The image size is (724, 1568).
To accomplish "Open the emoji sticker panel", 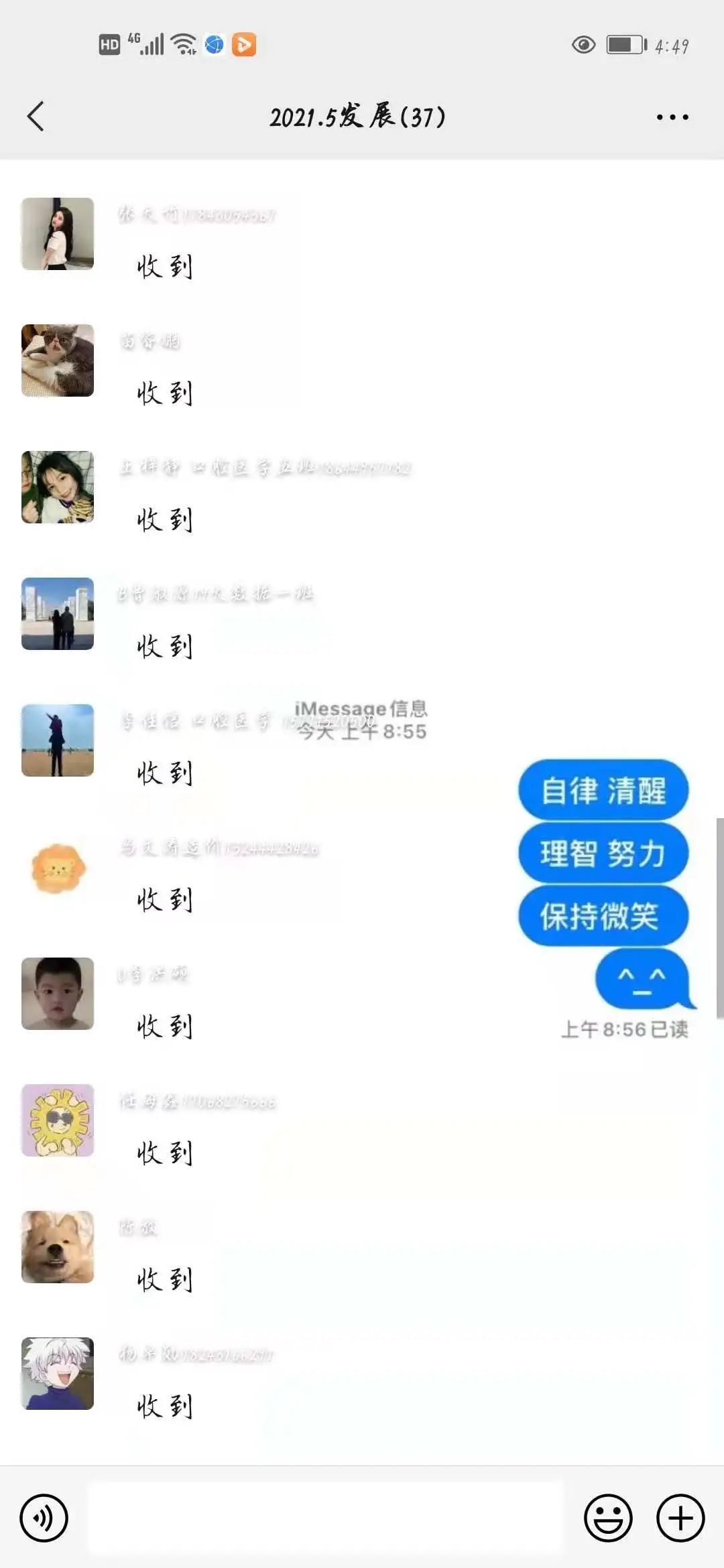I will [608, 1518].
